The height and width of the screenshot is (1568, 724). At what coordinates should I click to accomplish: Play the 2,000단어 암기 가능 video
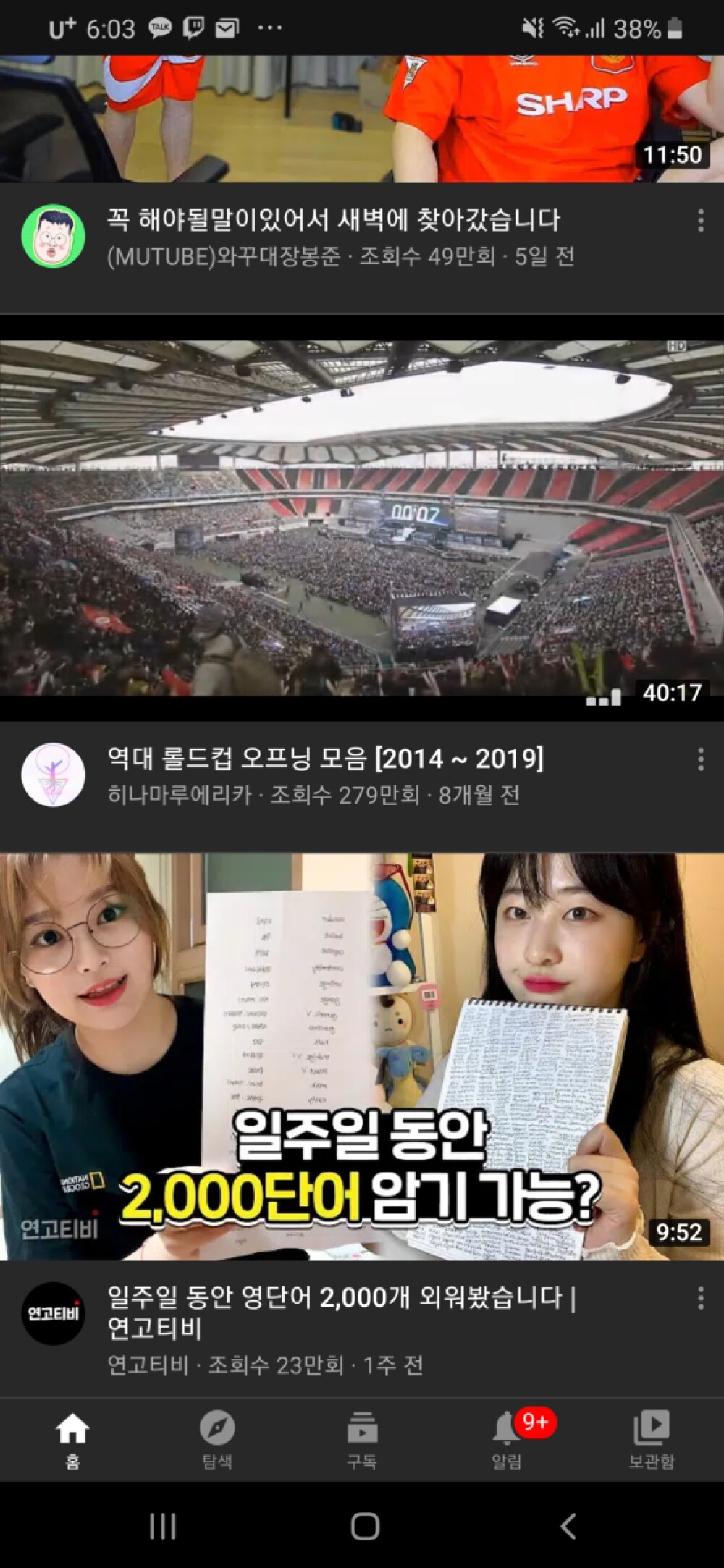(x=362, y=1057)
